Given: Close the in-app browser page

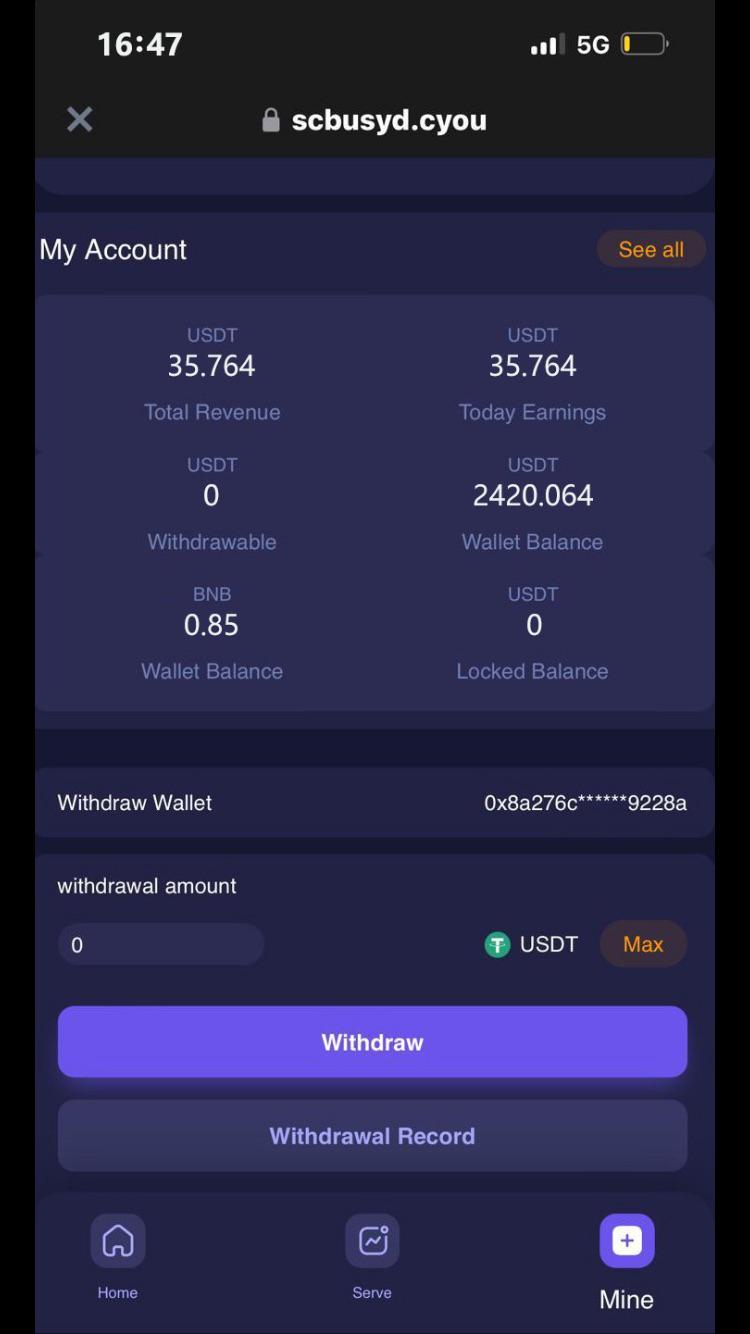Looking at the screenshot, I should (x=80, y=120).
